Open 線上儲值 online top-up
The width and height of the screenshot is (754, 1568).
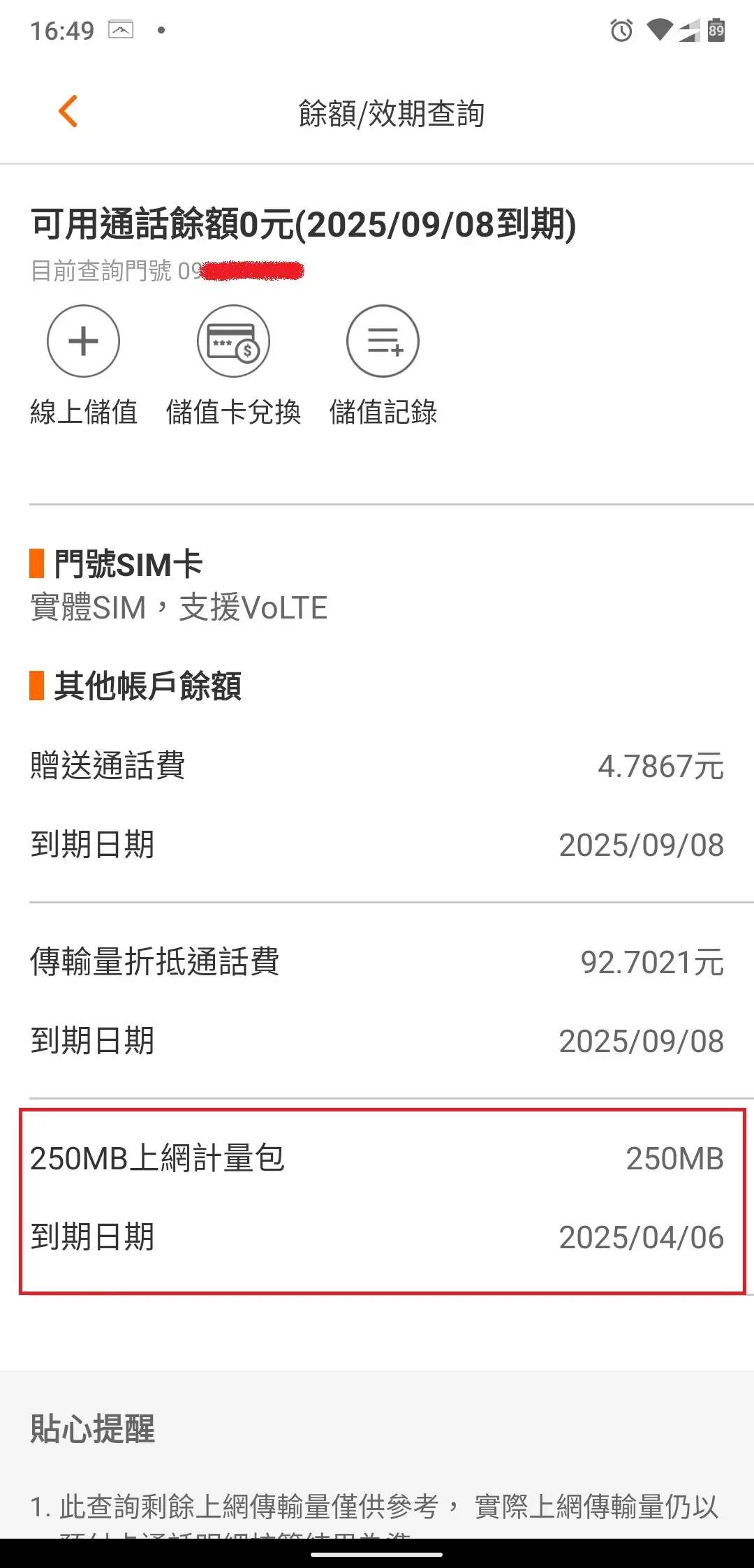83,341
